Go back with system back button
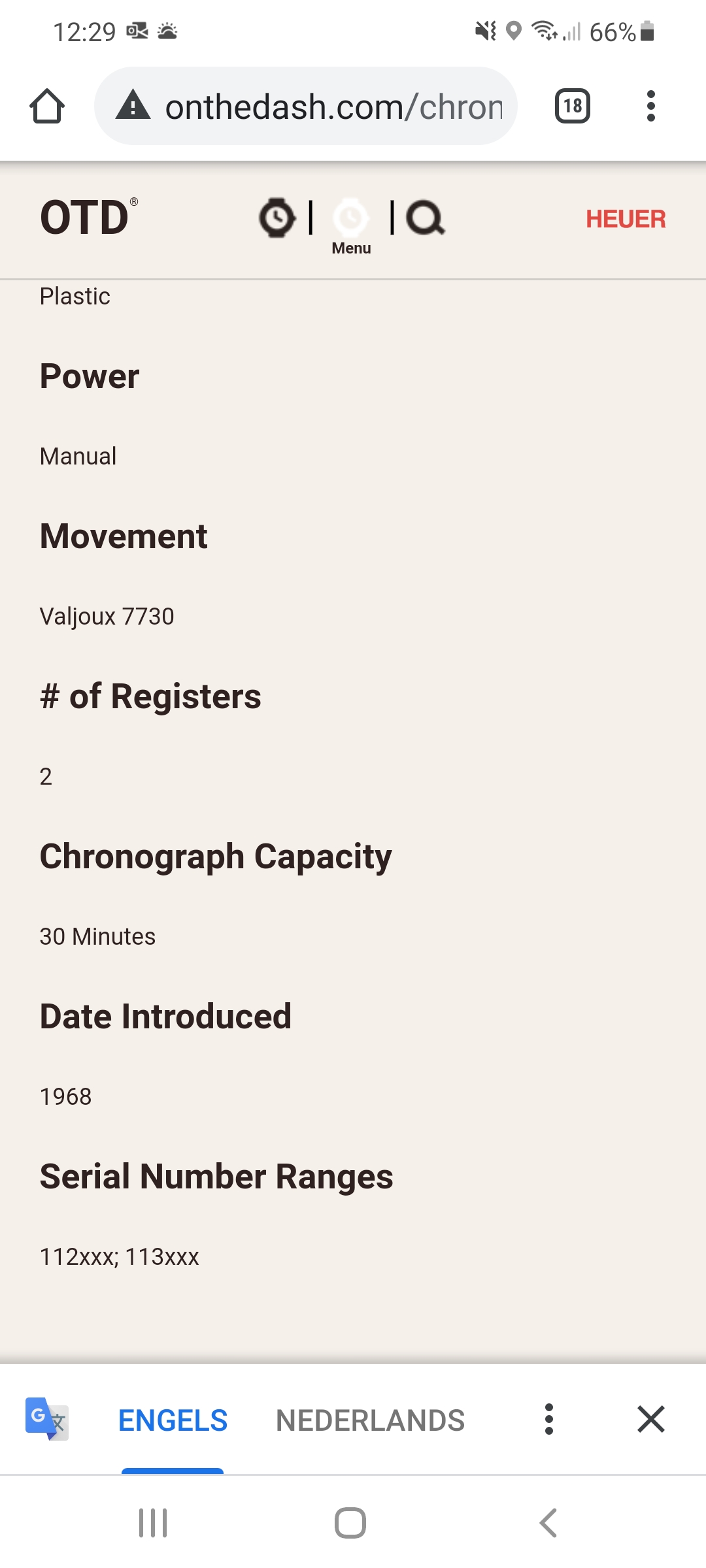The image size is (706, 1568). tap(548, 1523)
